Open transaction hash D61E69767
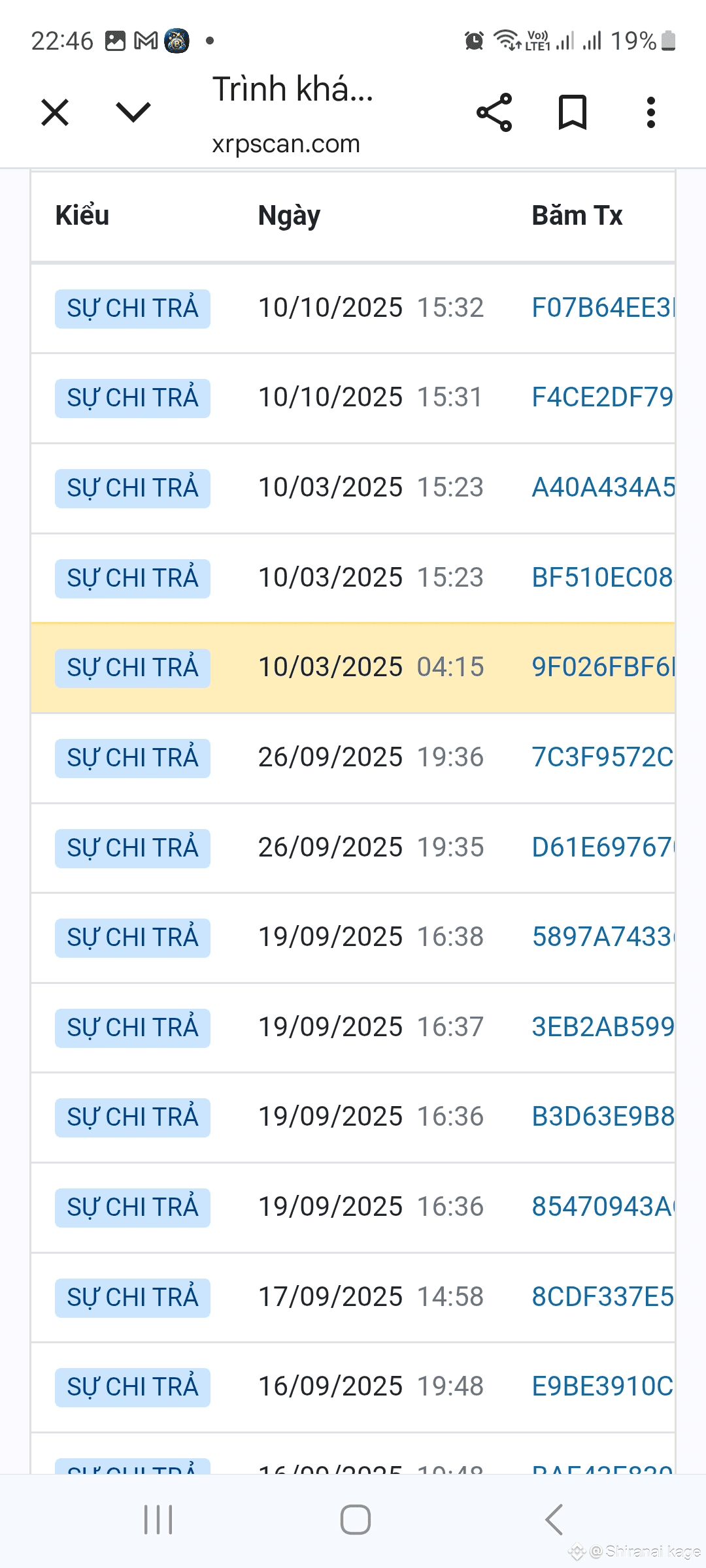This screenshot has width=706, height=1568. pos(603,847)
